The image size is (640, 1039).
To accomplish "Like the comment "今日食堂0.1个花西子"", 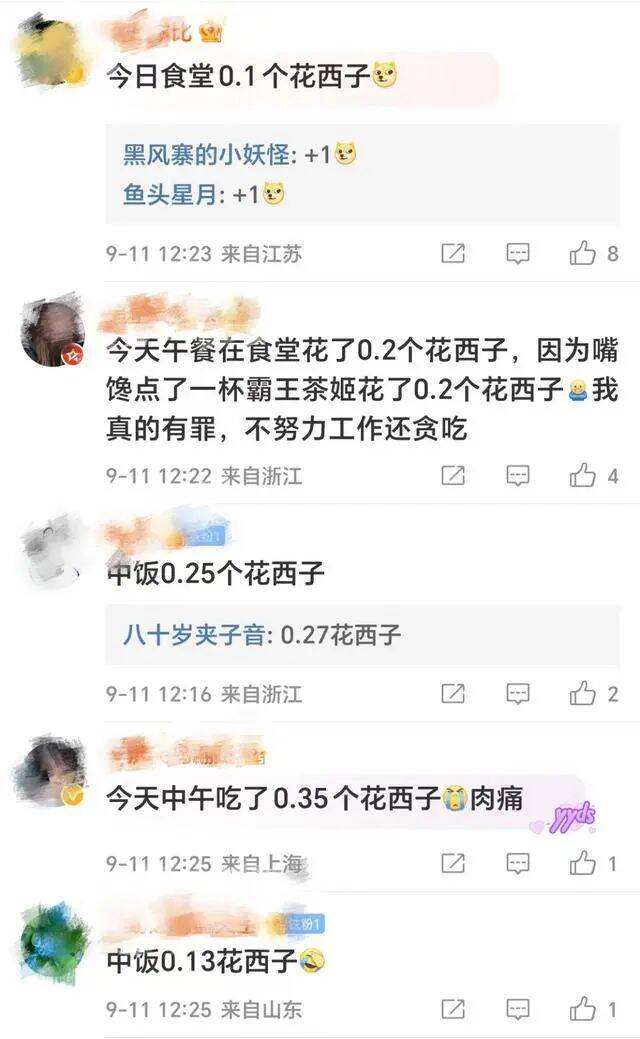I will pyautogui.click(x=583, y=254).
